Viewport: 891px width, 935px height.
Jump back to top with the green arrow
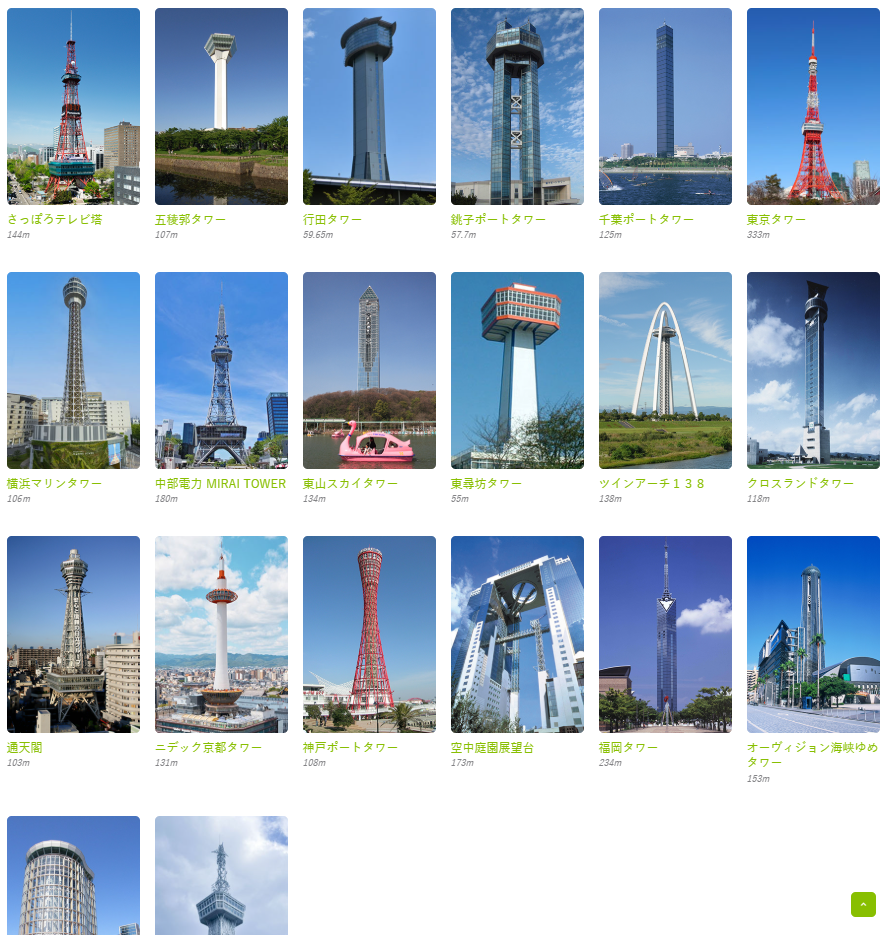[863, 904]
